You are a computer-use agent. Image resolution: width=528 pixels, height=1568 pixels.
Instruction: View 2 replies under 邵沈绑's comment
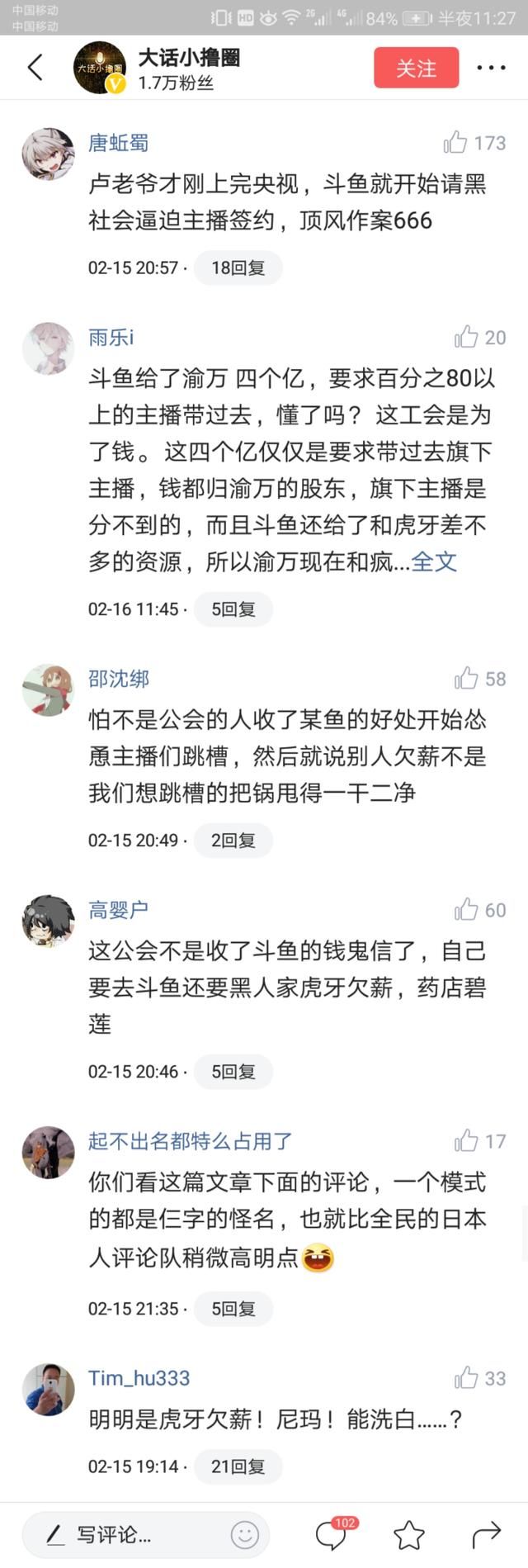tap(233, 841)
